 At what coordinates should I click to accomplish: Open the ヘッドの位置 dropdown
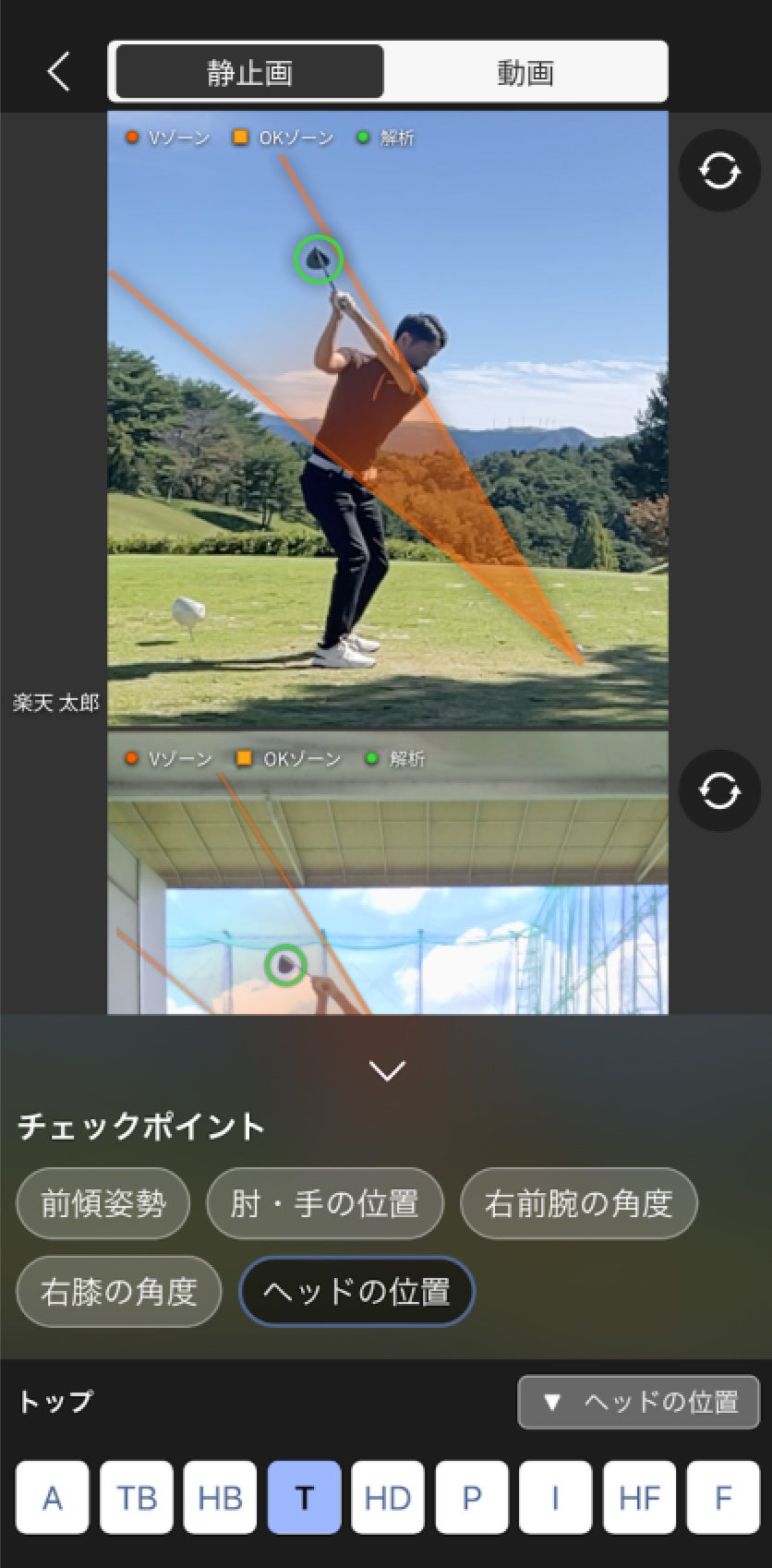639,1403
